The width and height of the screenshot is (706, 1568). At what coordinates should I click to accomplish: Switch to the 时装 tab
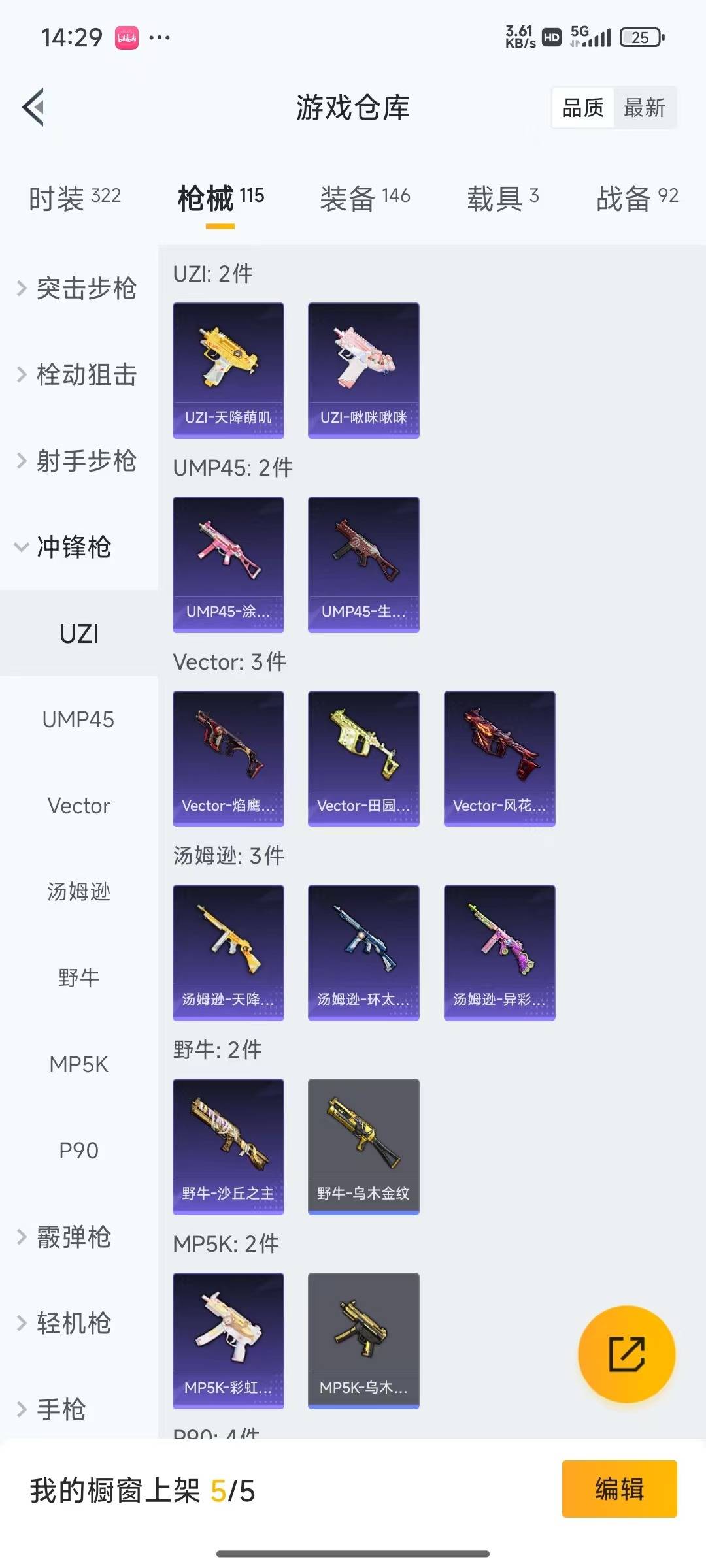pyautogui.click(x=75, y=197)
